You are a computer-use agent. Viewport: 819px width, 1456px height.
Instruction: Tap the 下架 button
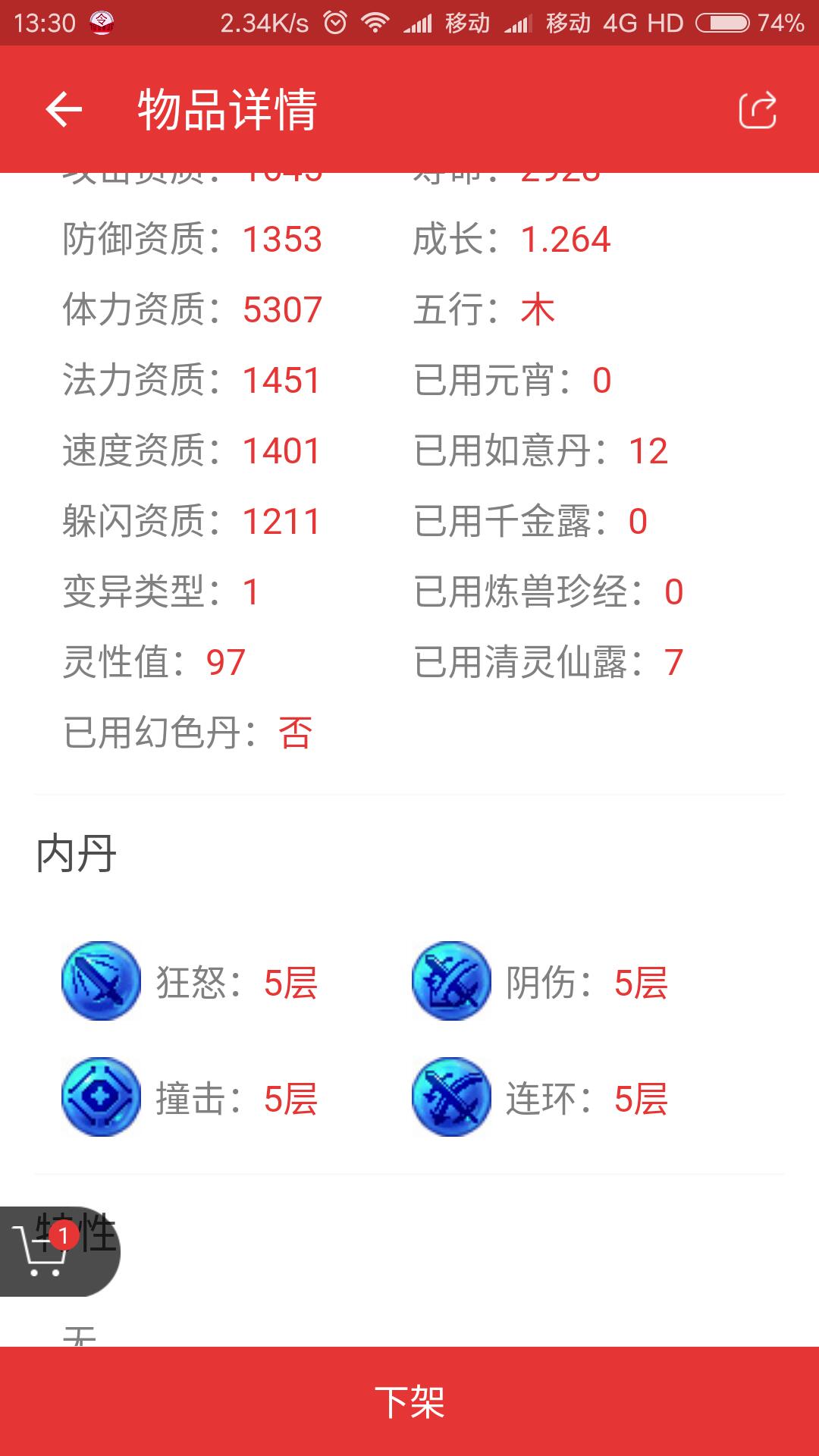409,1401
